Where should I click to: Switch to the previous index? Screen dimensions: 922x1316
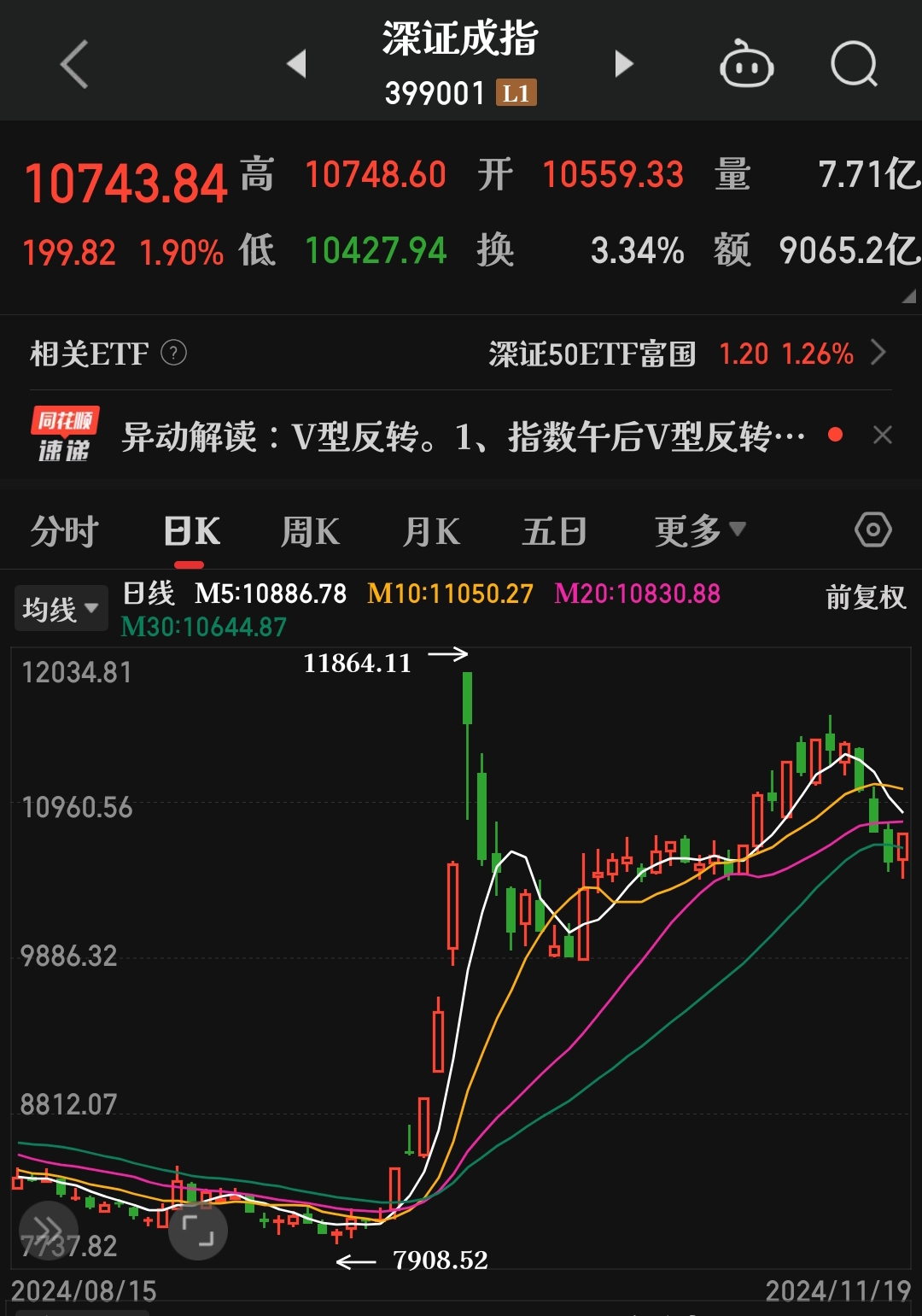point(296,64)
